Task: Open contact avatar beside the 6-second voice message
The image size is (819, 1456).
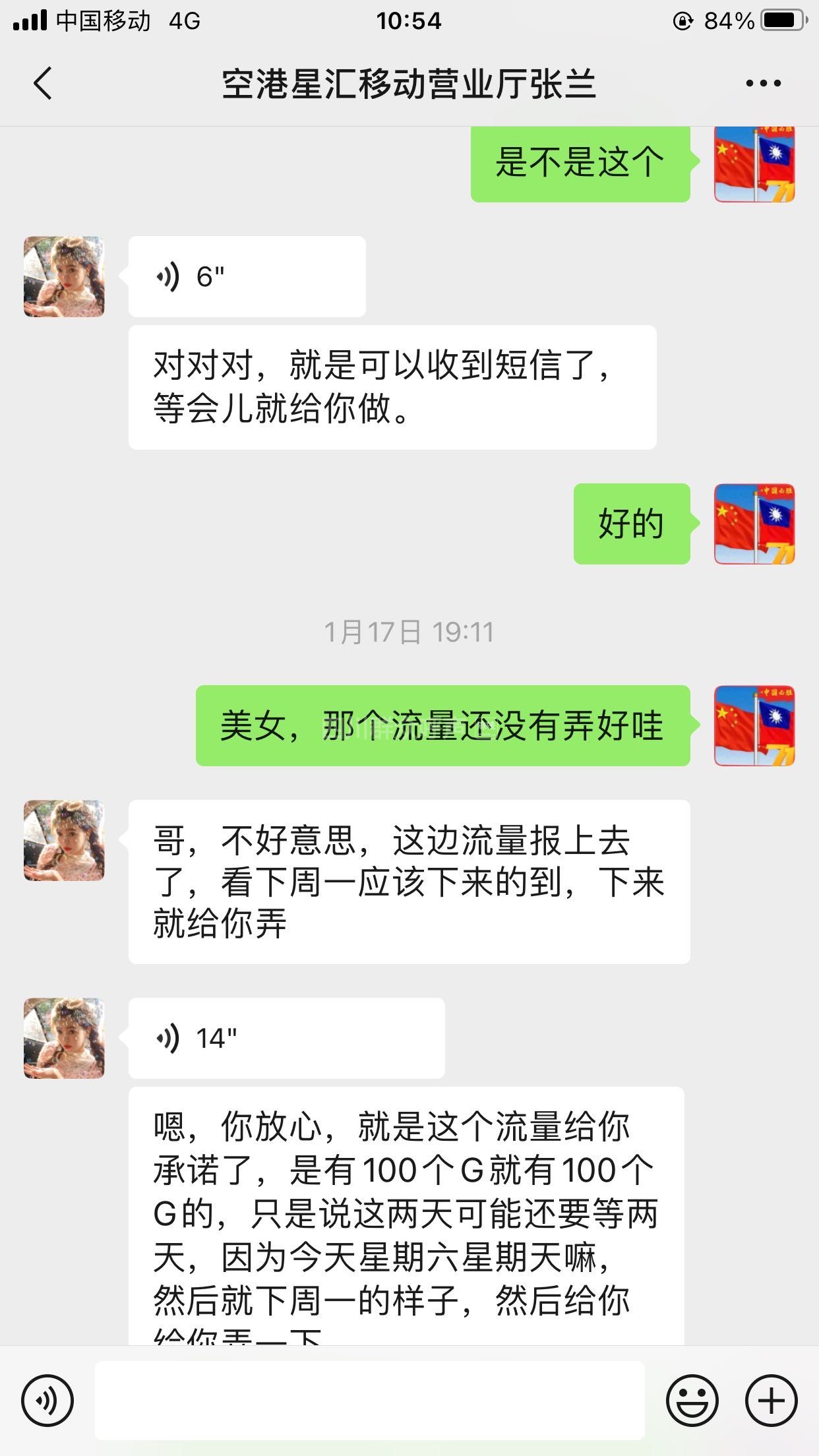Action: [64, 277]
